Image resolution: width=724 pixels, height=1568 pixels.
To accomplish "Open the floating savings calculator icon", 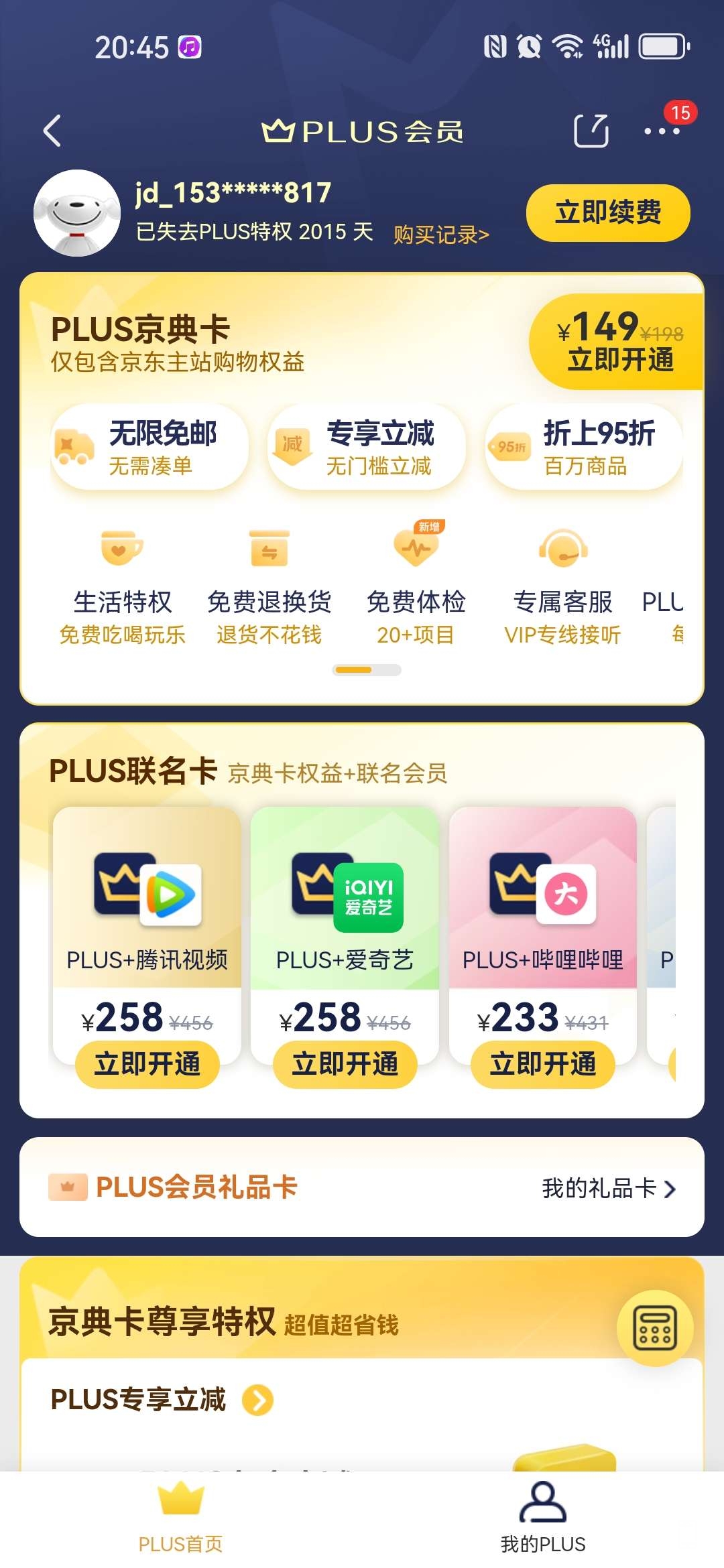I will click(x=655, y=1328).
